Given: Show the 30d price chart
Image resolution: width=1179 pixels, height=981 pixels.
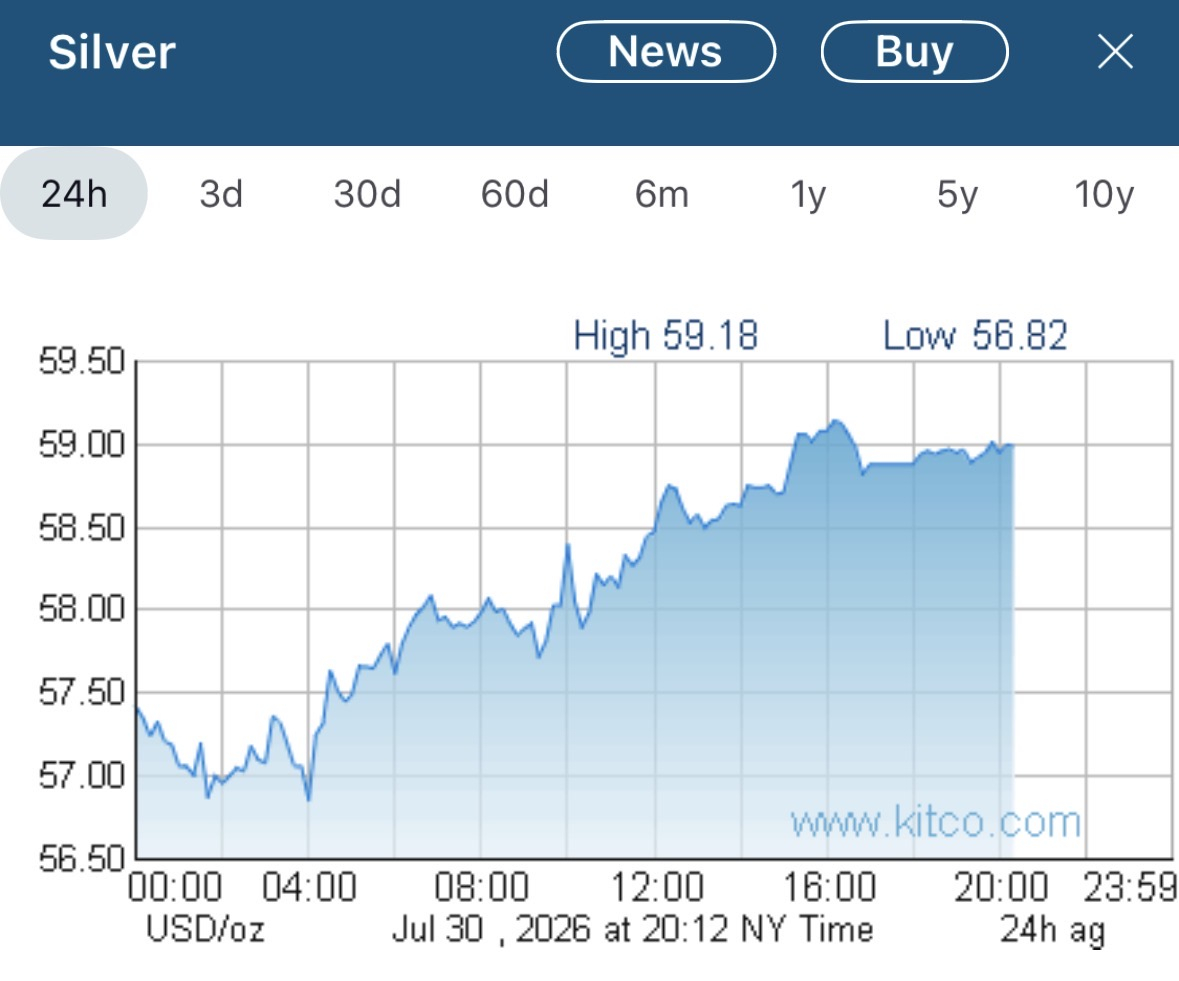Looking at the screenshot, I should click(x=368, y=194).
